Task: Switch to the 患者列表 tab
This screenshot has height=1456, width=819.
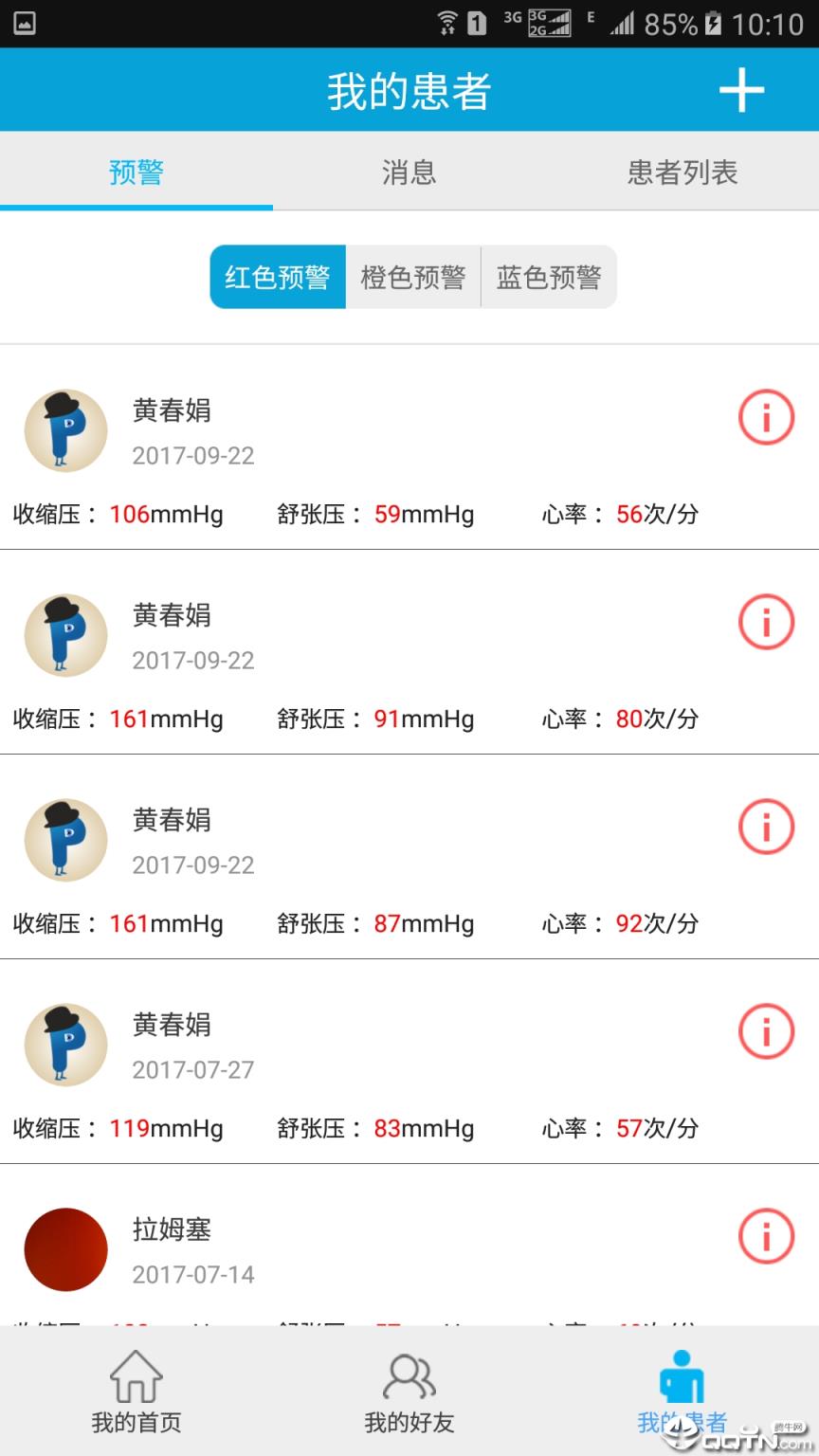Action: (x=682, y=173)
